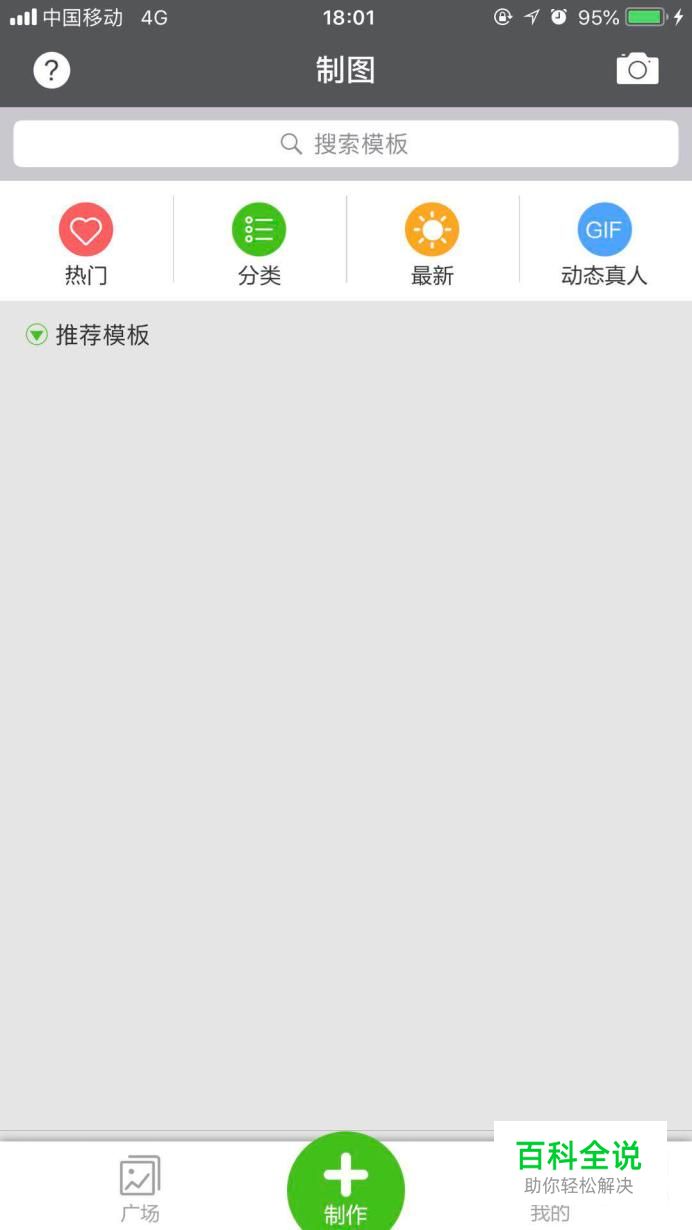Image resolution: width=692 pixels, height=1230 pixels.
Task: Open the camera icon in header
Action: [637, 69]
